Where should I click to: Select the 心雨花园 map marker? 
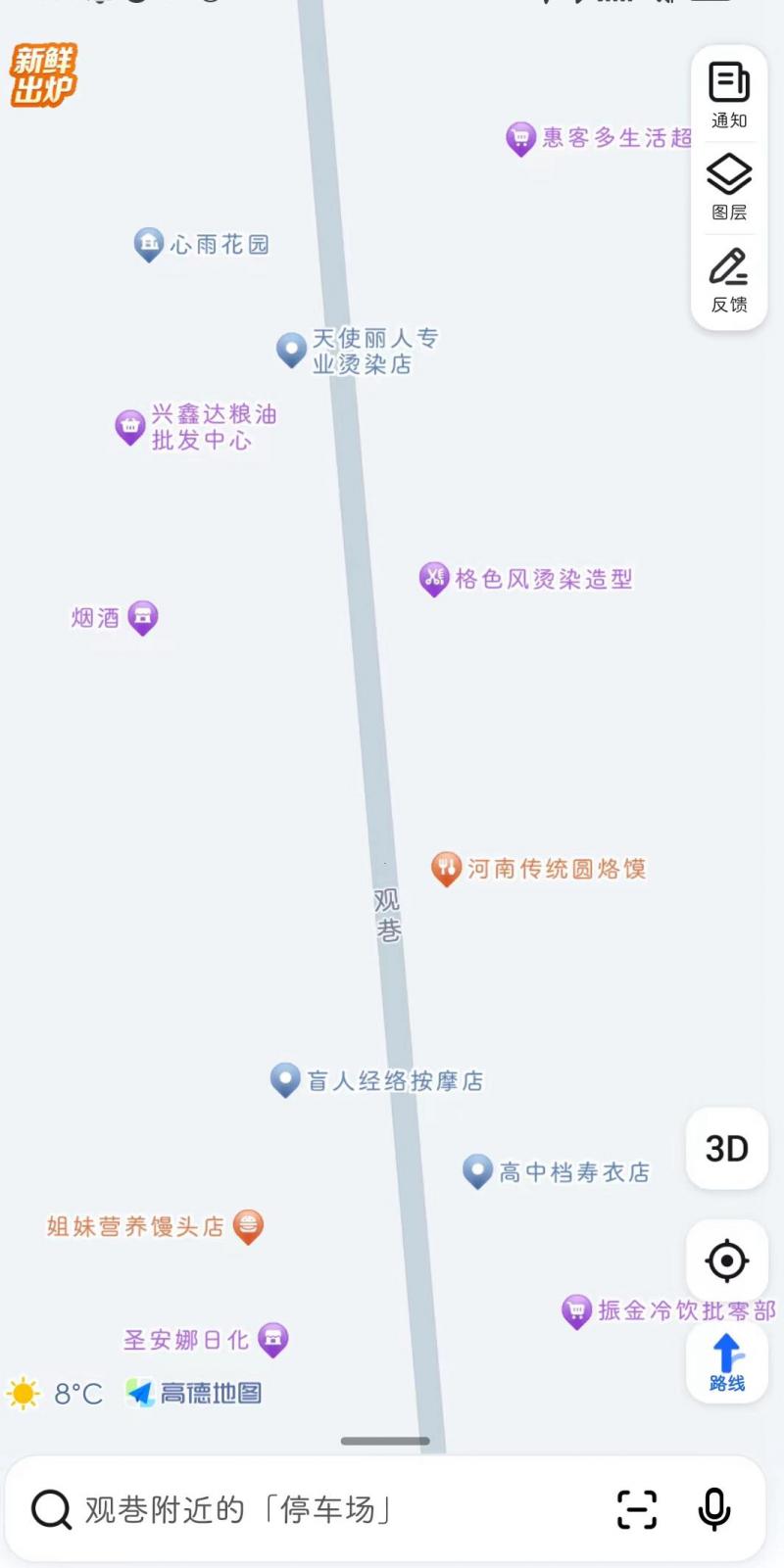(x=149, y=244)
